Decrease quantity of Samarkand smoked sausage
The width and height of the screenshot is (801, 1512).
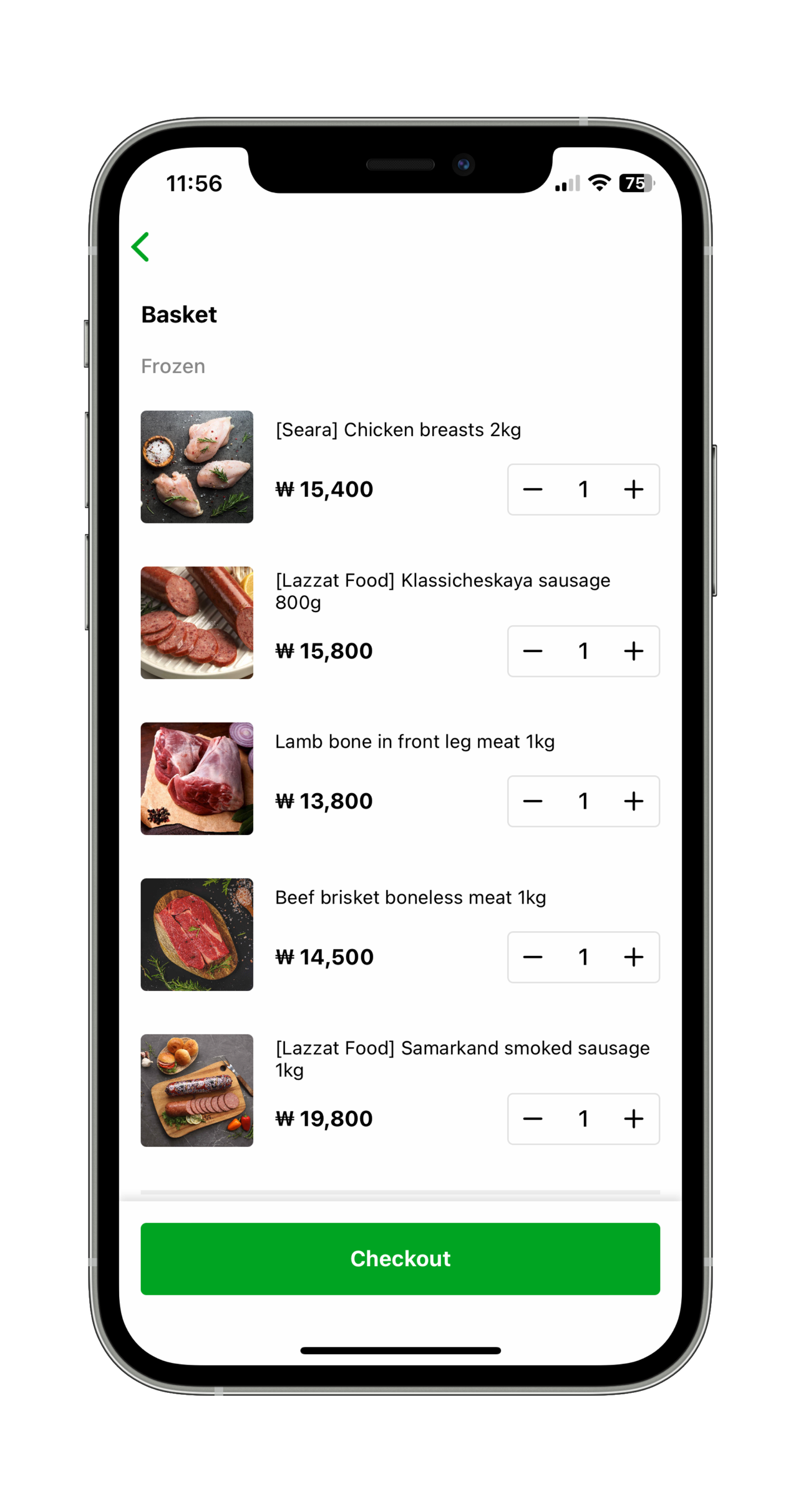point(533,1119)
